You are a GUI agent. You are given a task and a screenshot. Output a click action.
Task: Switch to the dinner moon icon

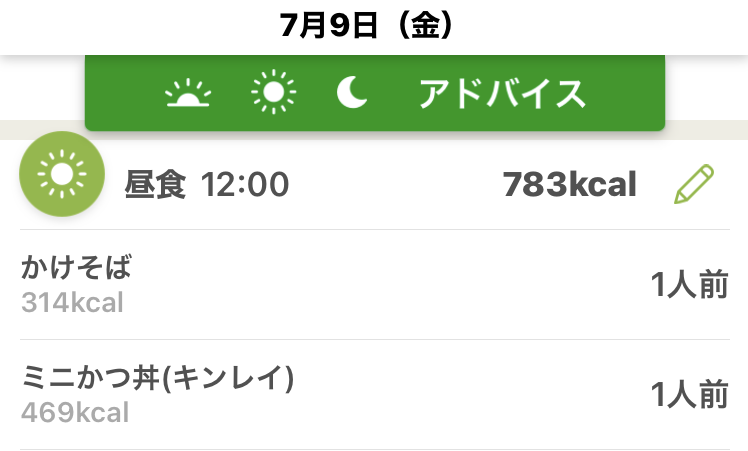352,94
